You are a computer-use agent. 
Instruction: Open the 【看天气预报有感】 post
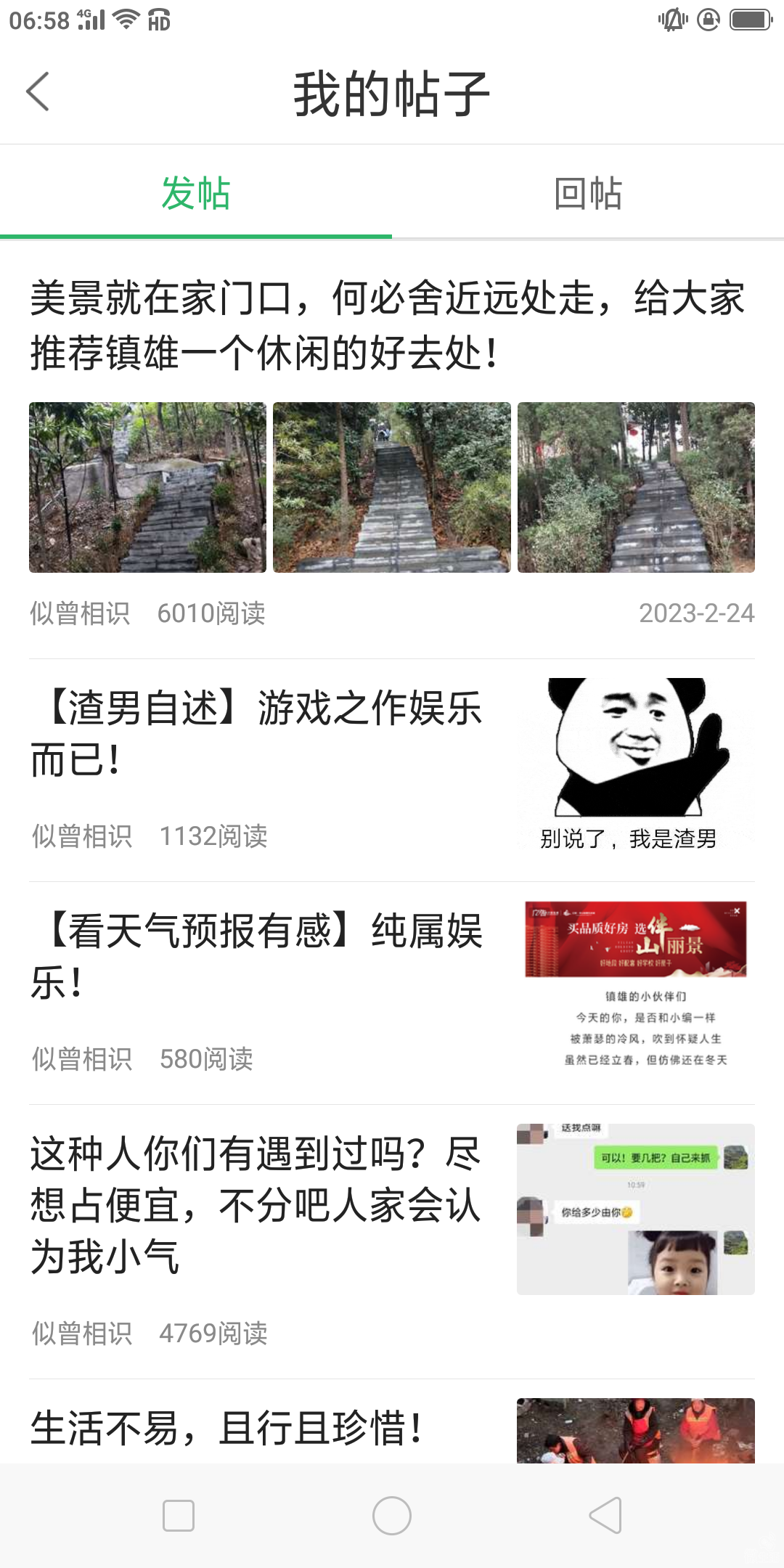(x=258, y=956)
